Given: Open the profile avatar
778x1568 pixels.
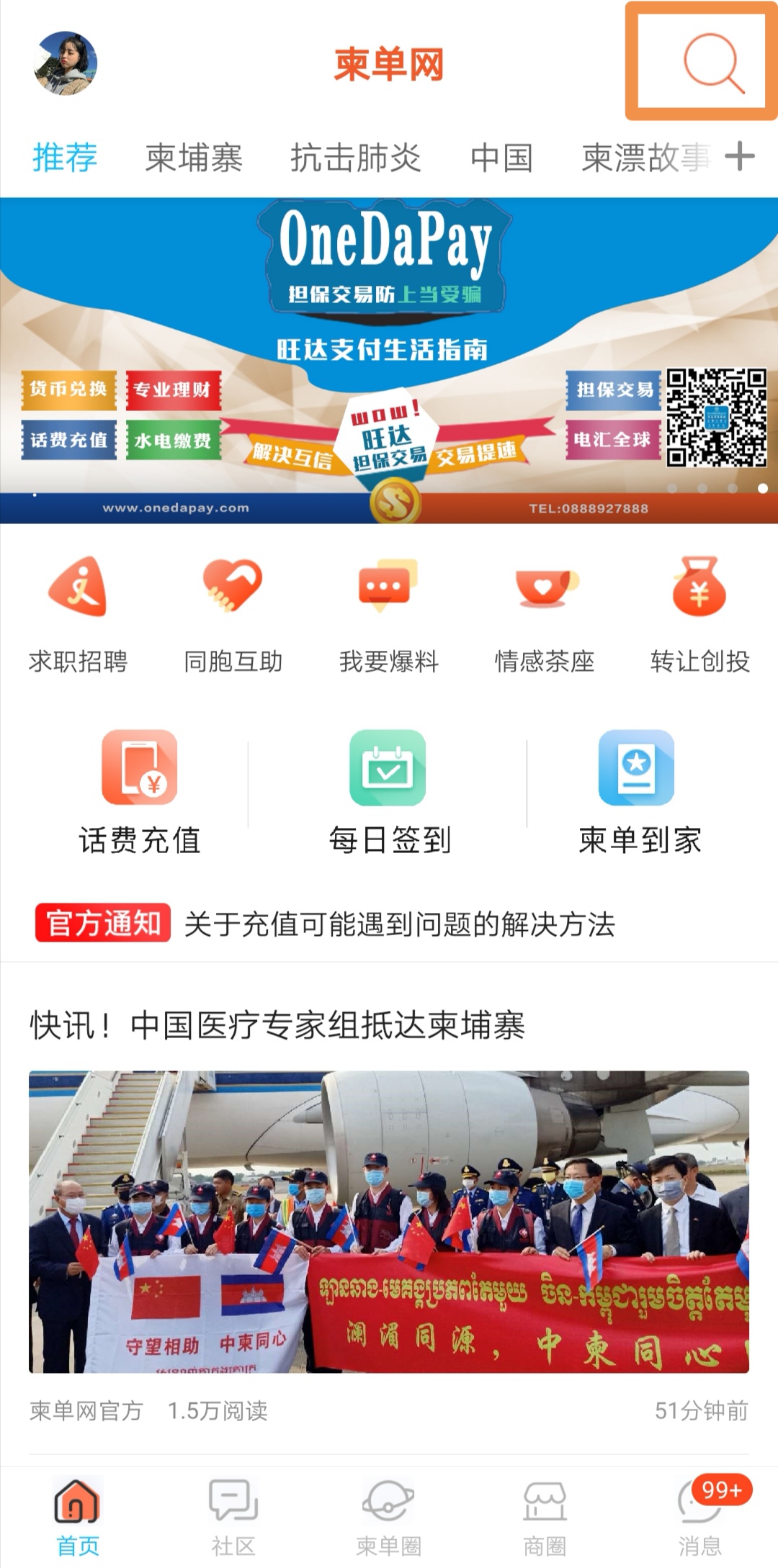Looking at the screenshot, I should click(x=66, y=63).
